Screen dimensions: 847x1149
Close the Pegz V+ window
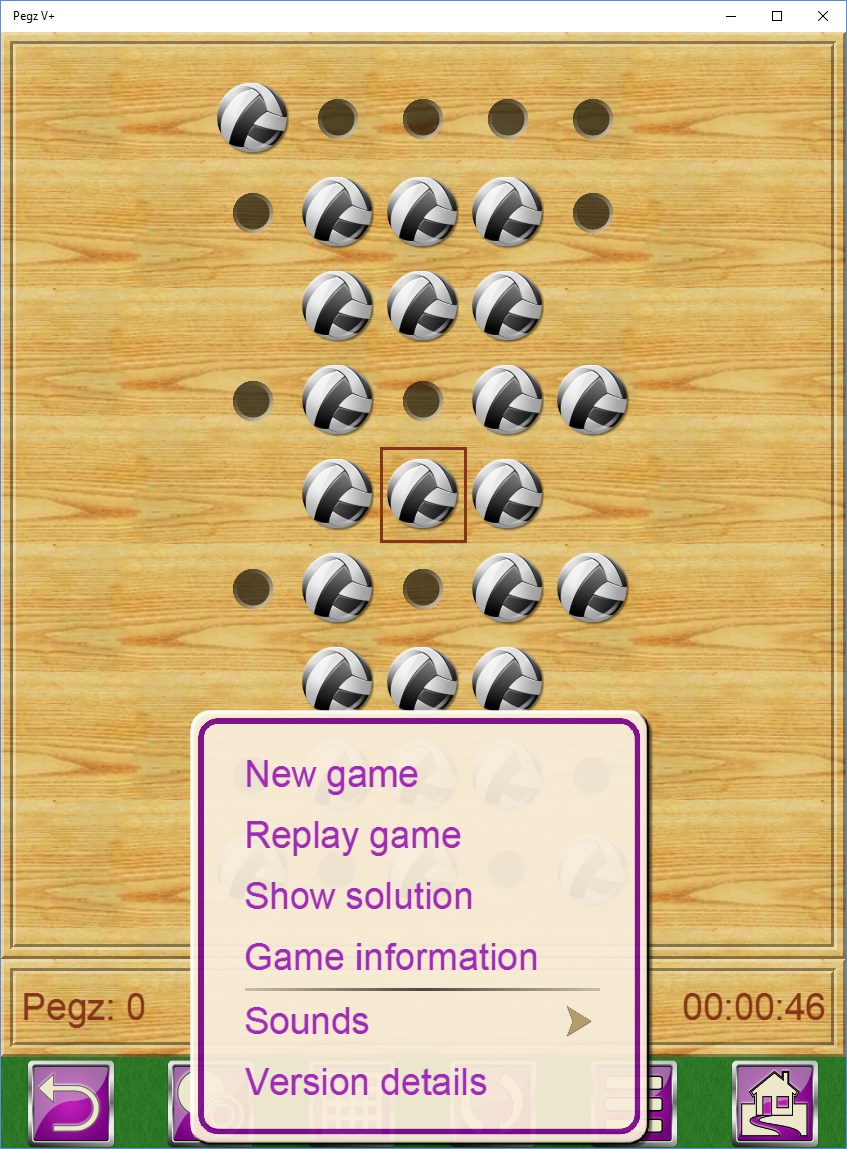tap(823, 16)
